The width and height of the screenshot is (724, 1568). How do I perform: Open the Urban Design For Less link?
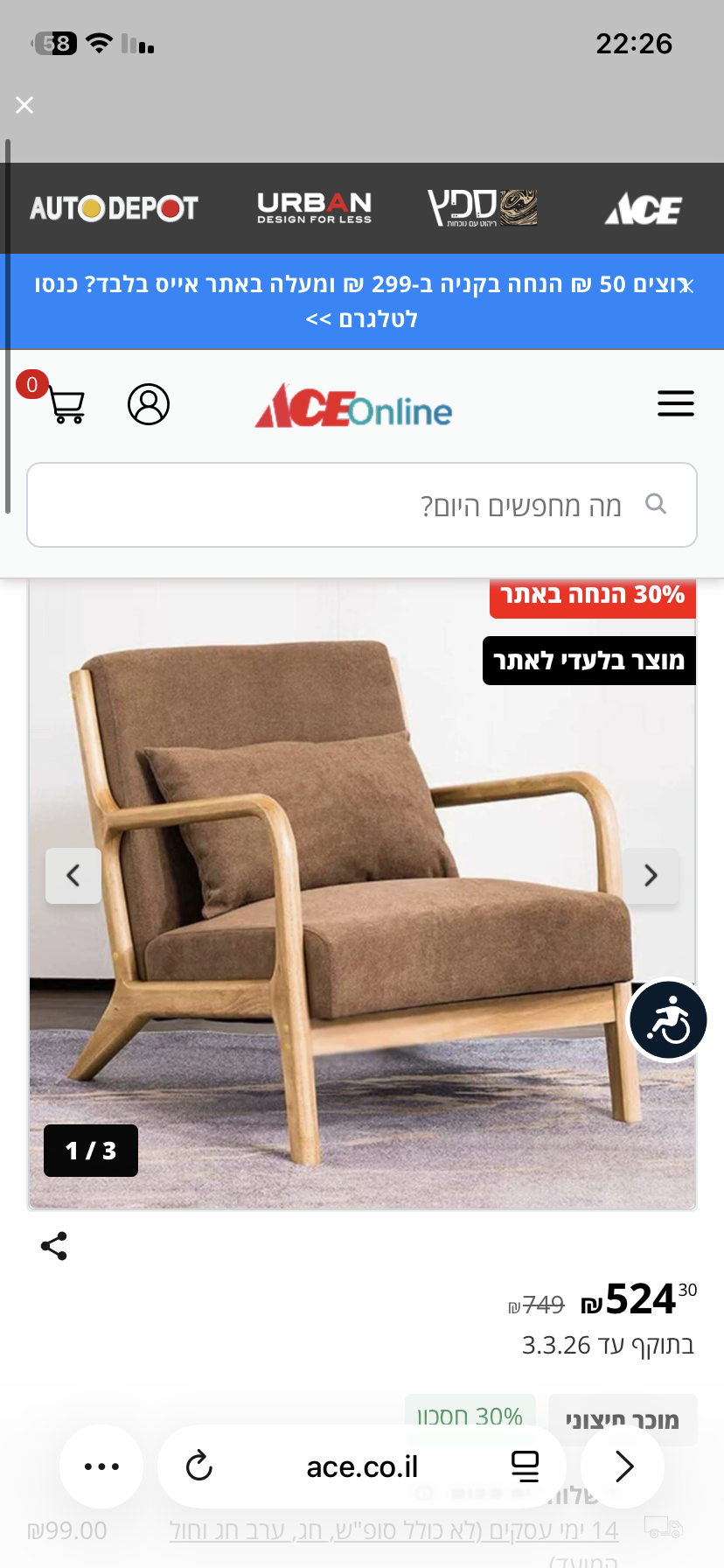pos(314,208)
